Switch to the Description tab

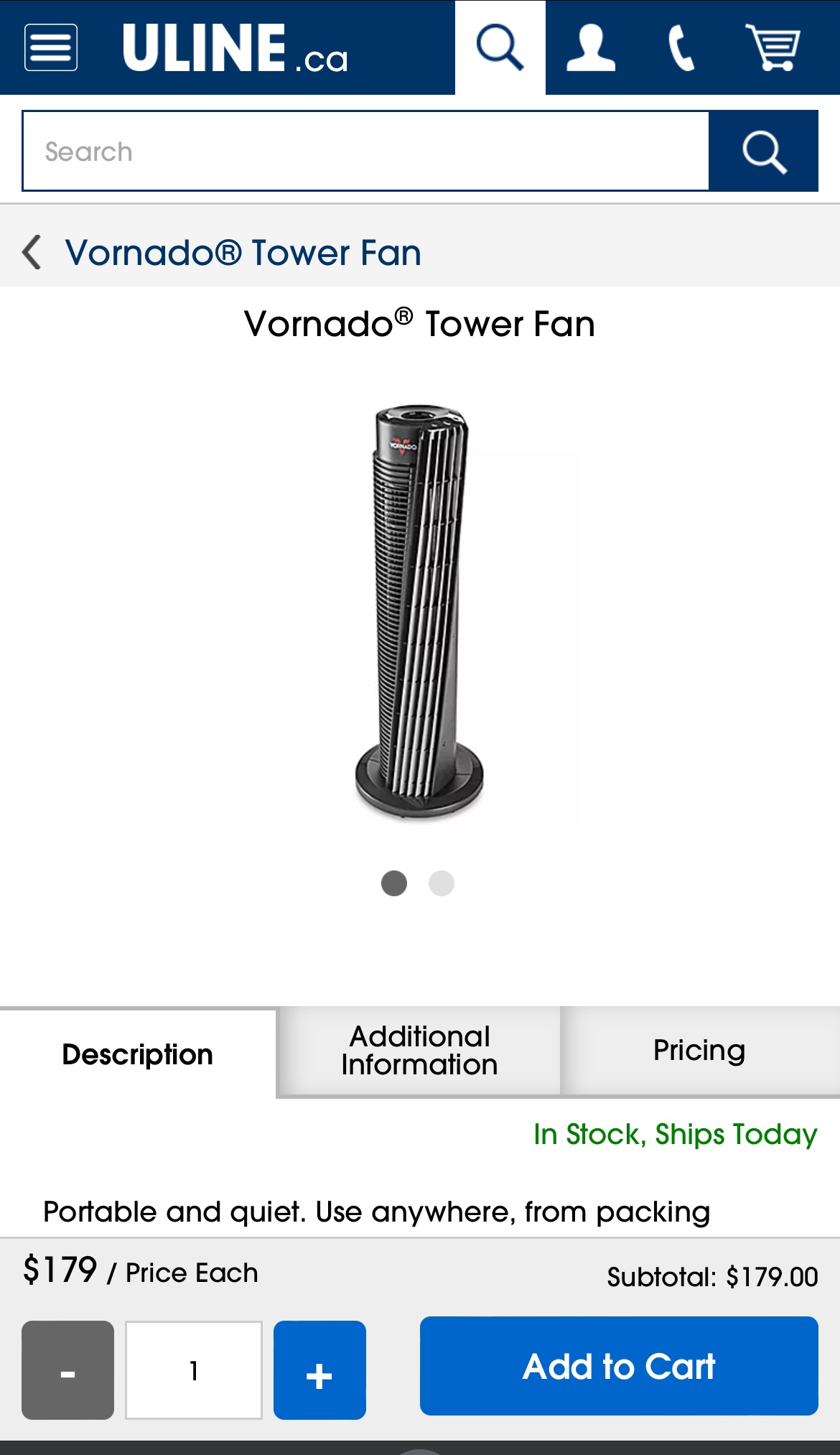tap(138, 1054)
